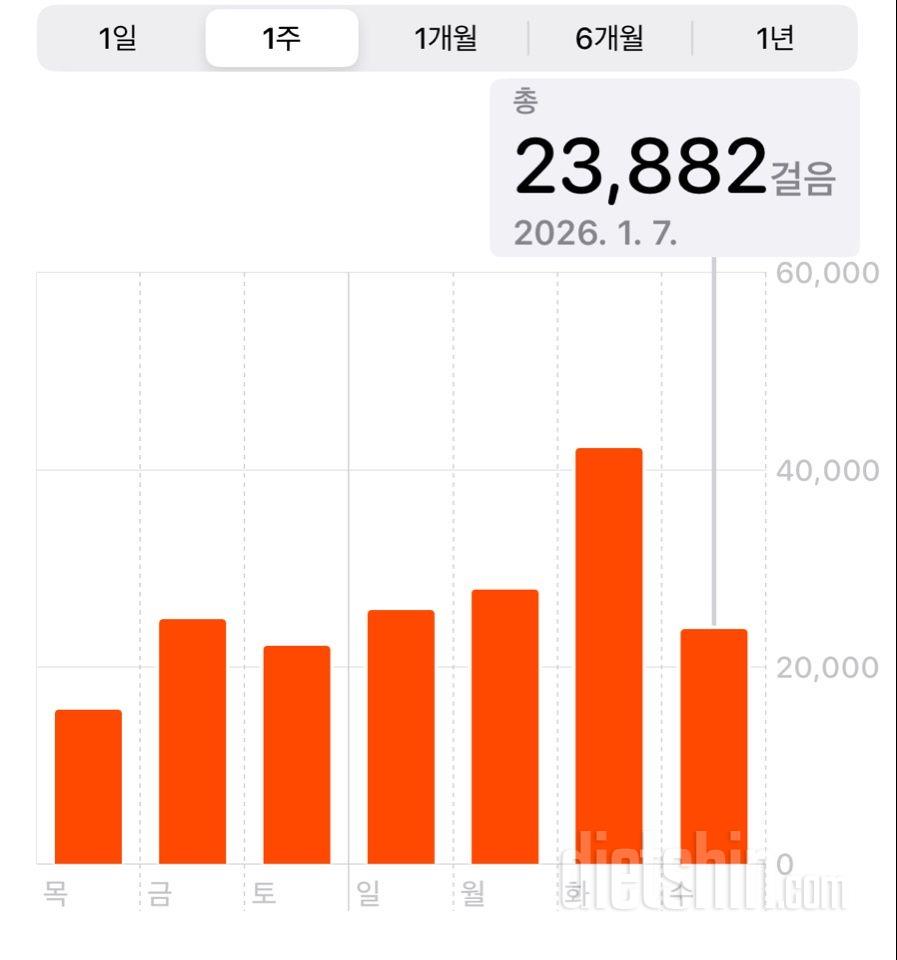897x960 pixels.
Task: Select the 1주 segment
Action: click(282, 39)
